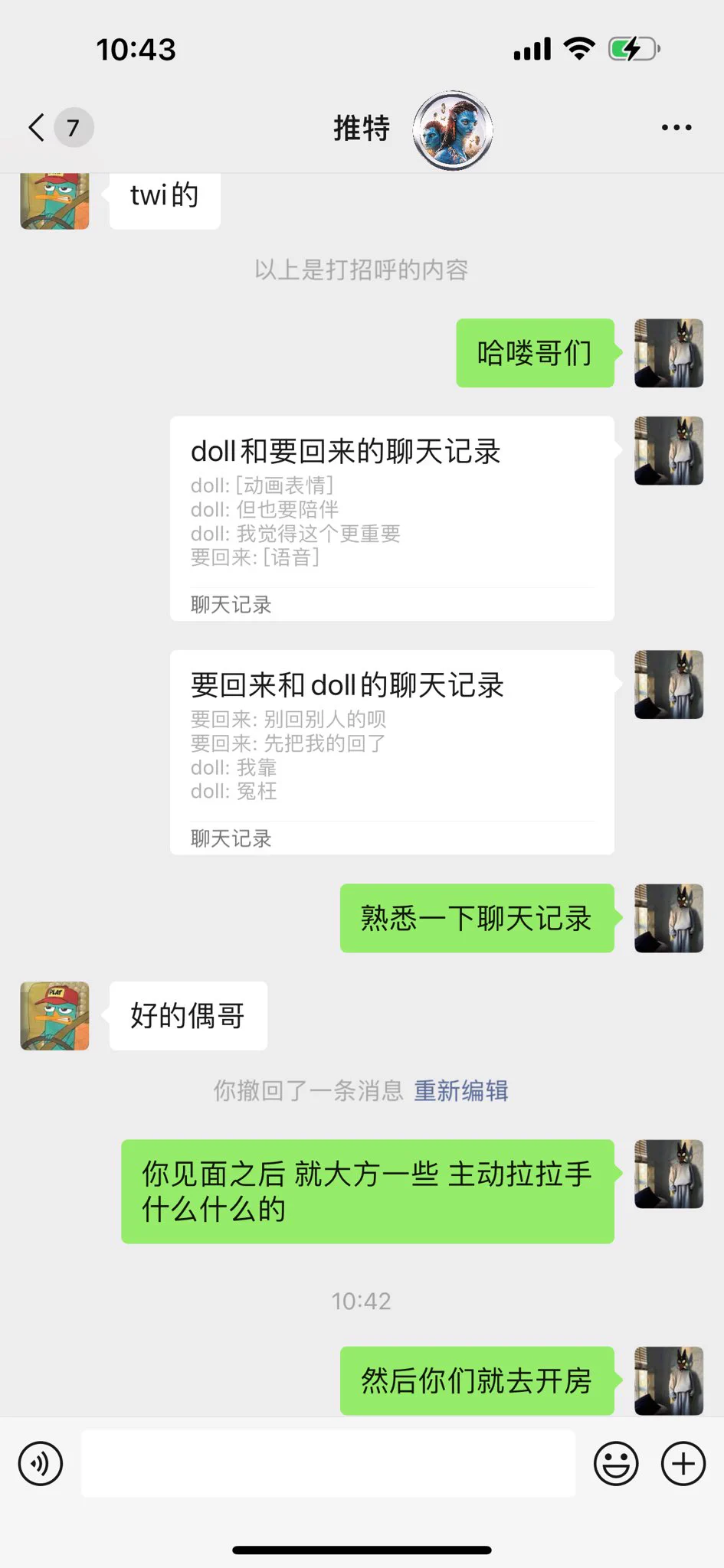
Task: Open '要回来和doll的聊天记录' chat history card
Action: pyautogui.click(x=391, y=751)
